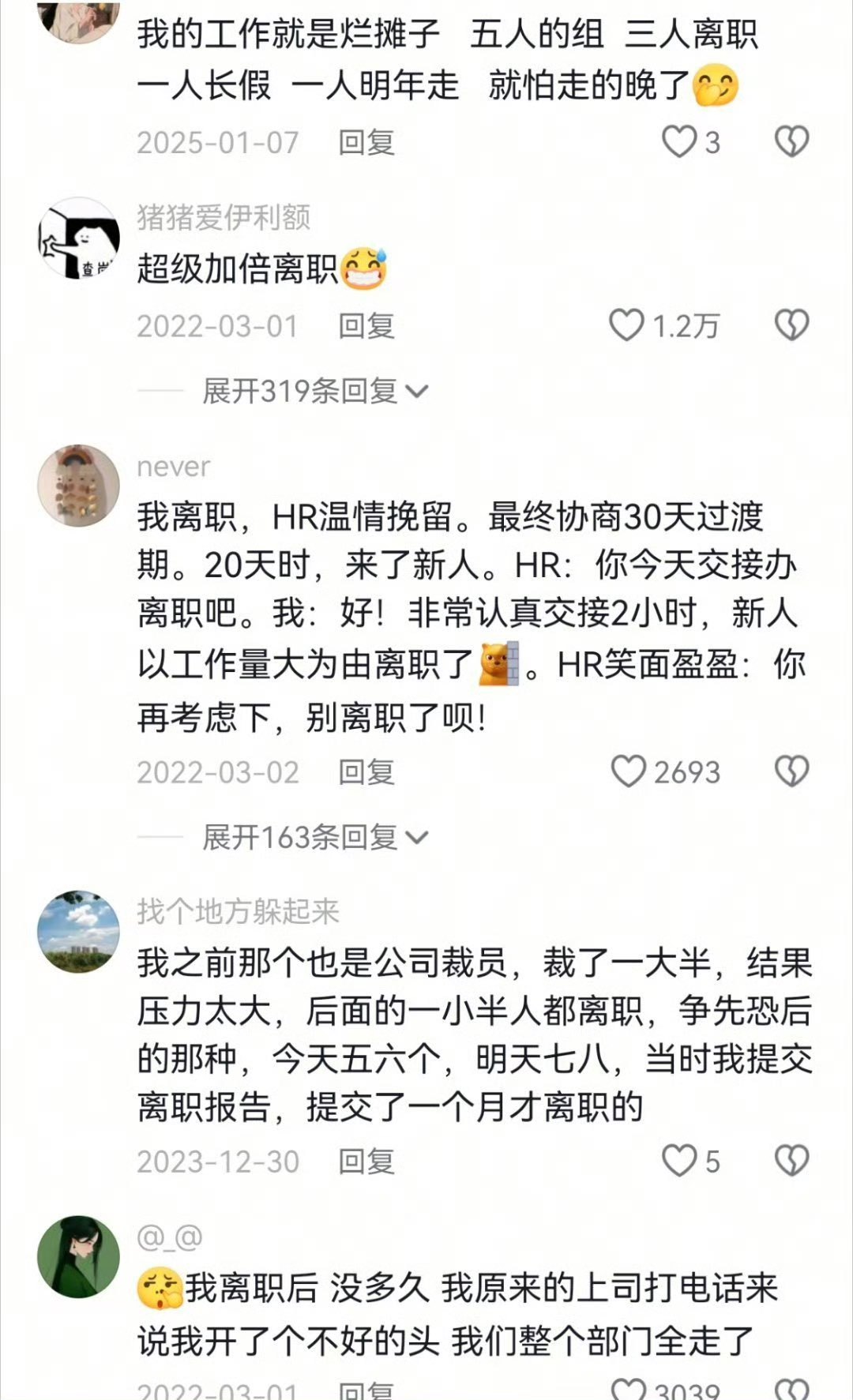Like the top comment about 烂摊子
The image size is (853, 1400).
coord(678,142)
